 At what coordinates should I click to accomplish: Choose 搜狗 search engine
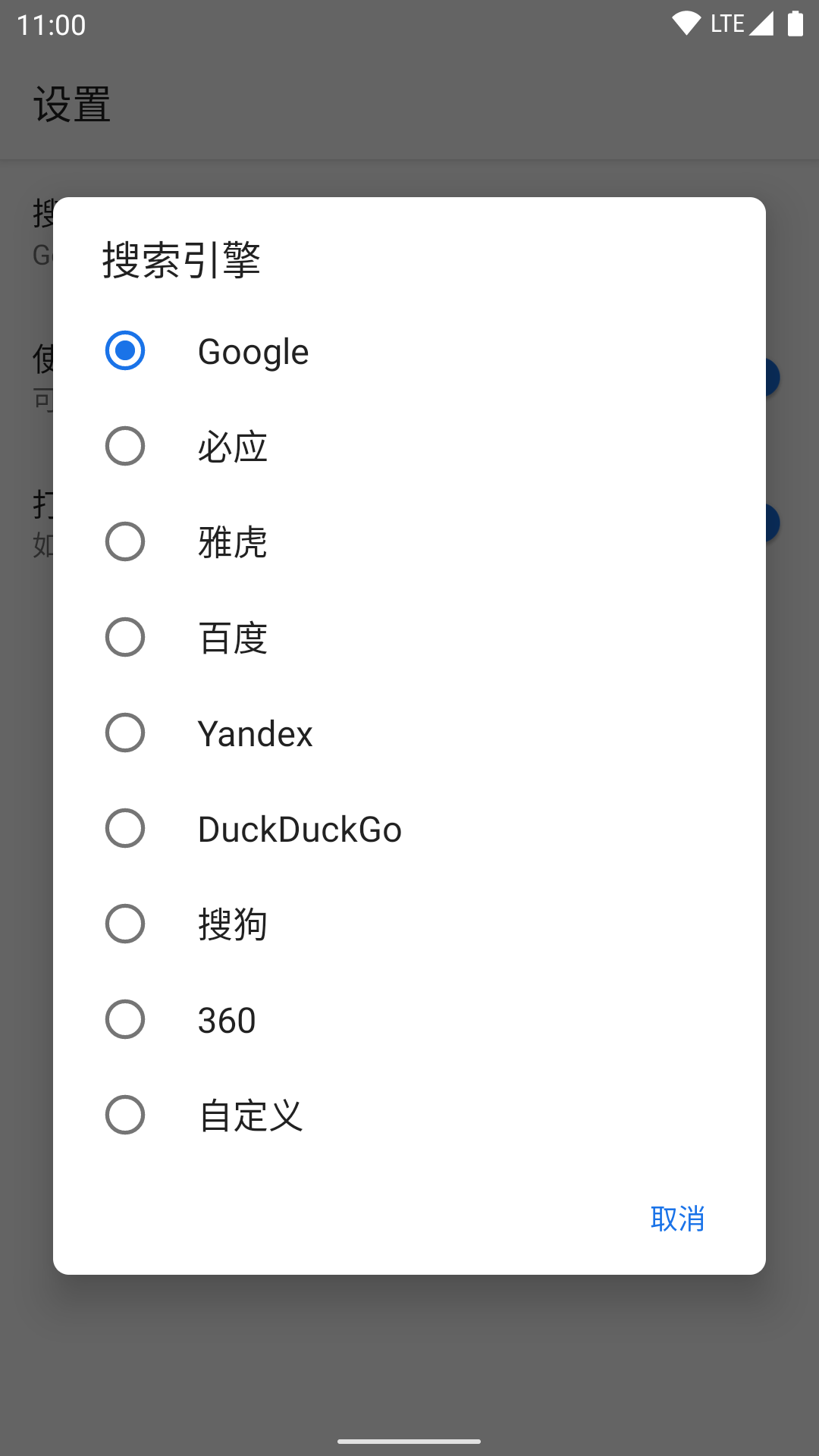coord(125,924)
